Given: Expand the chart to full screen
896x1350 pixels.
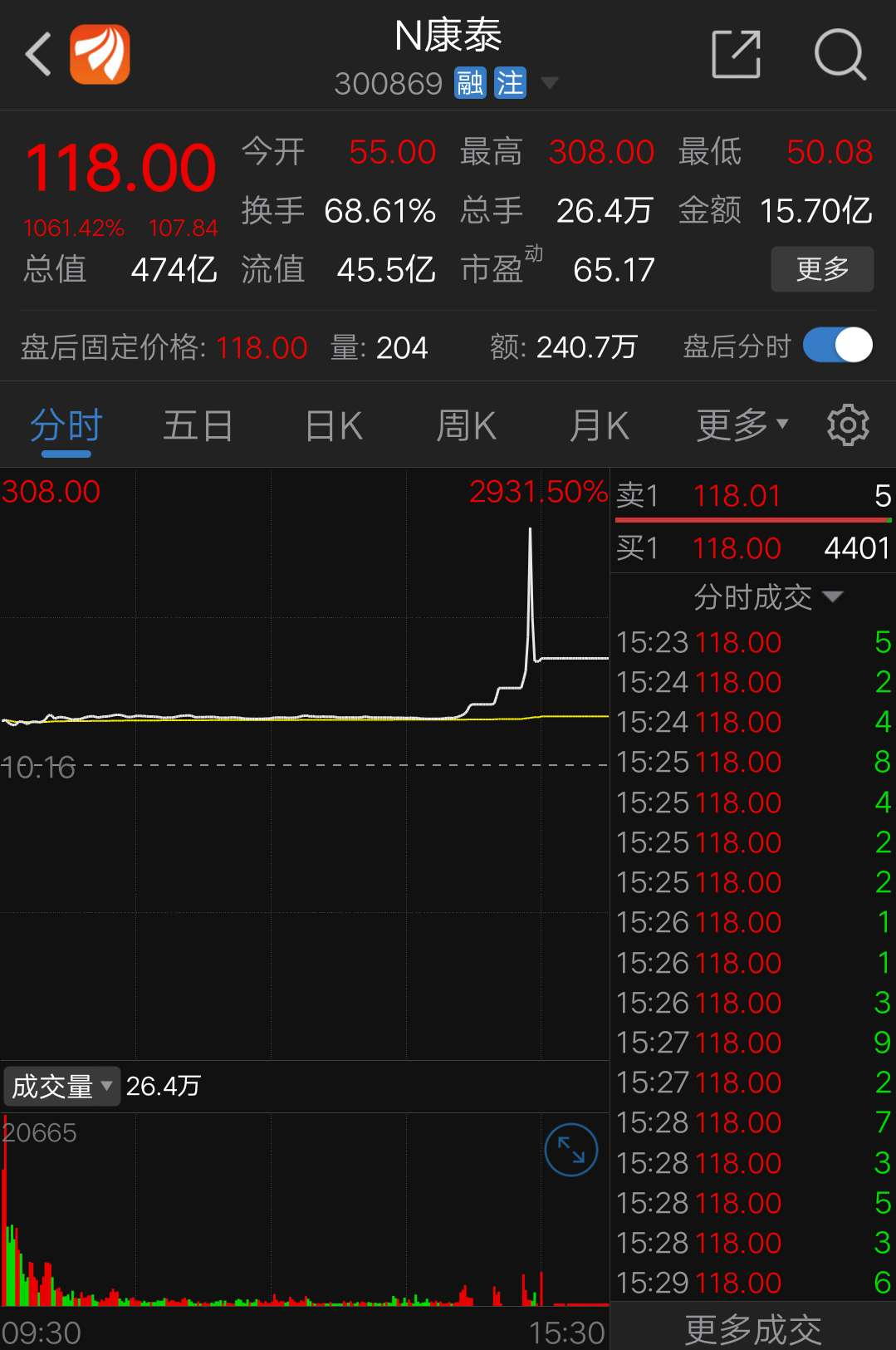Looking at the screenshot, I should (570, 1150).
